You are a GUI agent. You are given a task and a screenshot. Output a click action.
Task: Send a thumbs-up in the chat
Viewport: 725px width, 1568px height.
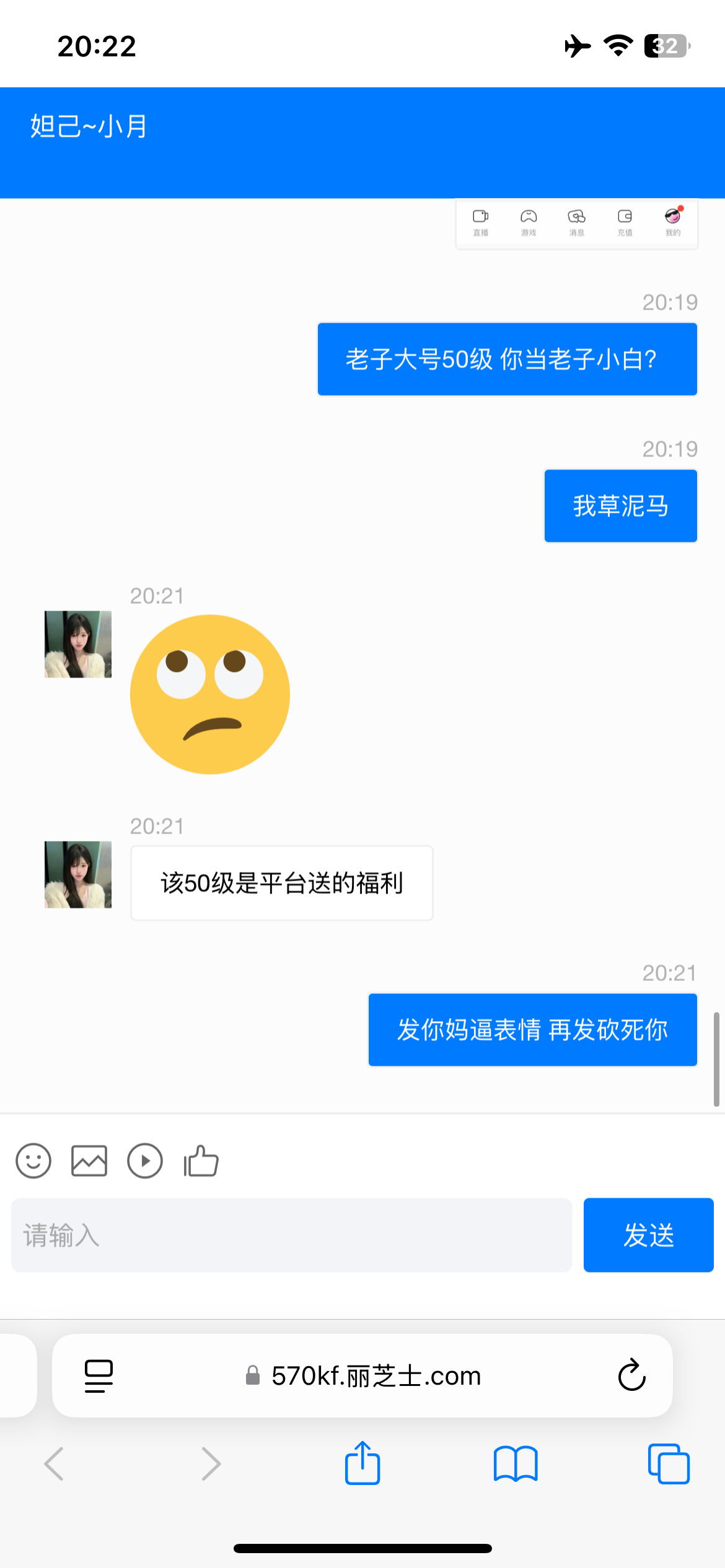pos(201,1161)
